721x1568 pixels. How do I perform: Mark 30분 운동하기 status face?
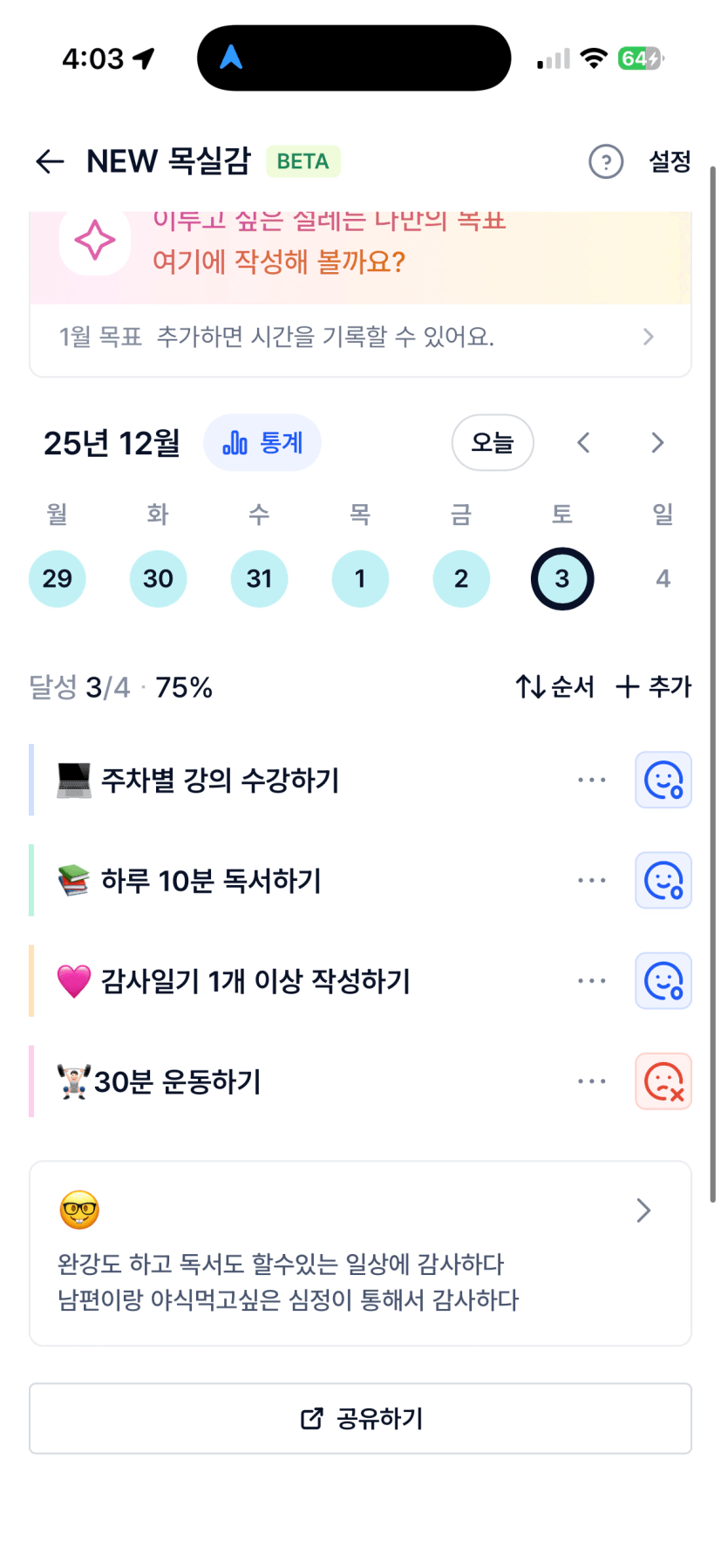click(663, 1081)
